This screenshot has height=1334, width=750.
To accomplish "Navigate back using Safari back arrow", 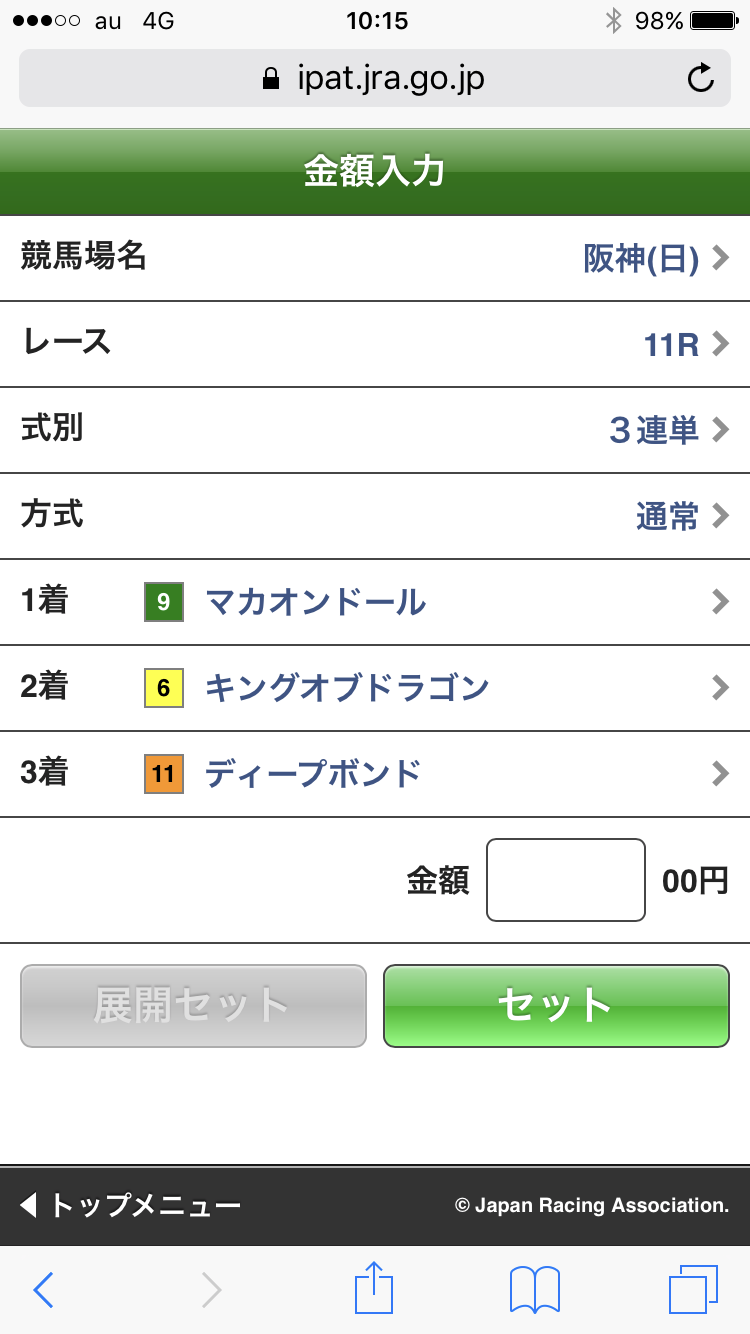I will click(43, 1289).
